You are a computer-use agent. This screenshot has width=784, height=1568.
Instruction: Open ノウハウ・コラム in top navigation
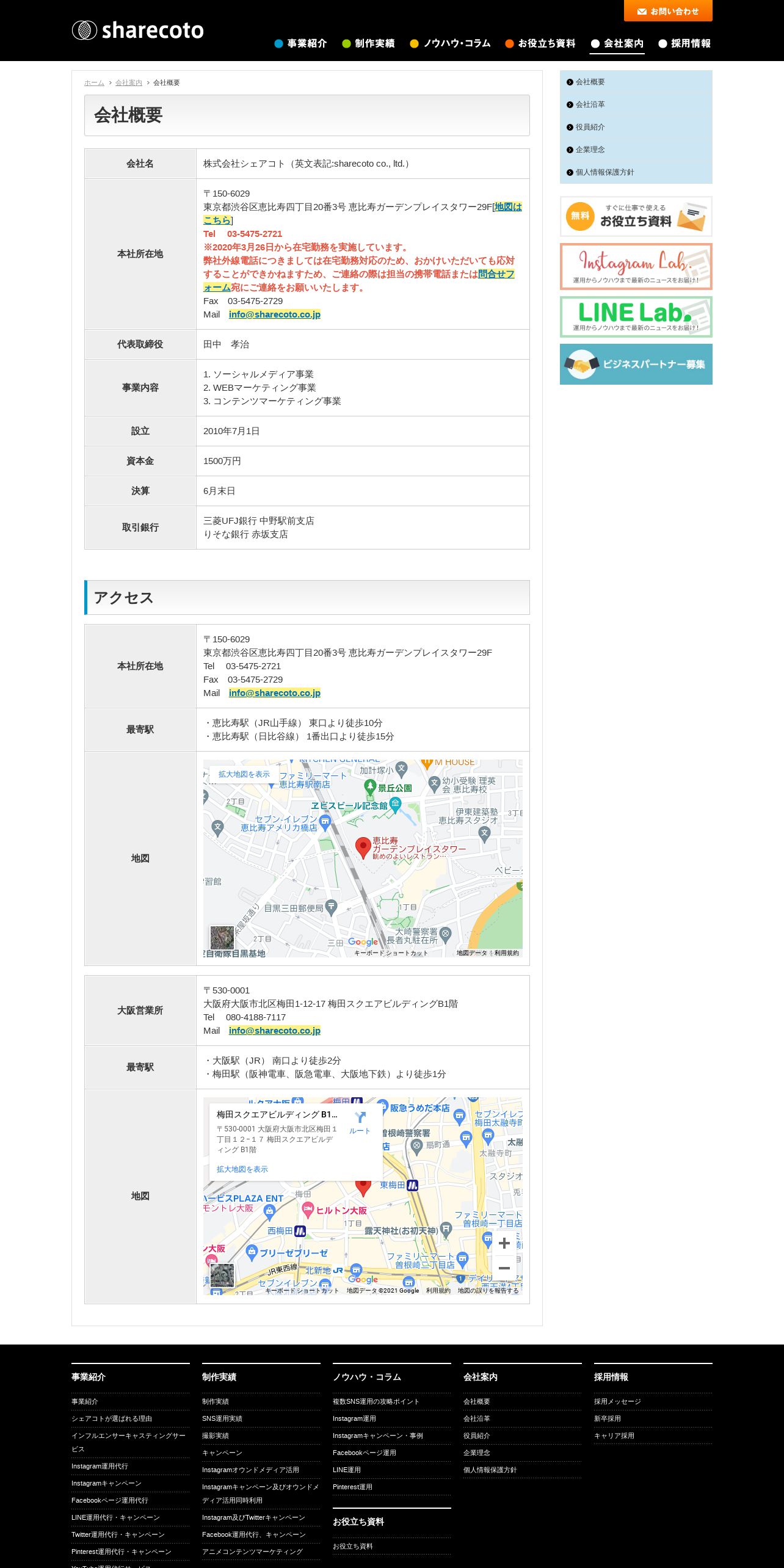click(x=451, y=43)
